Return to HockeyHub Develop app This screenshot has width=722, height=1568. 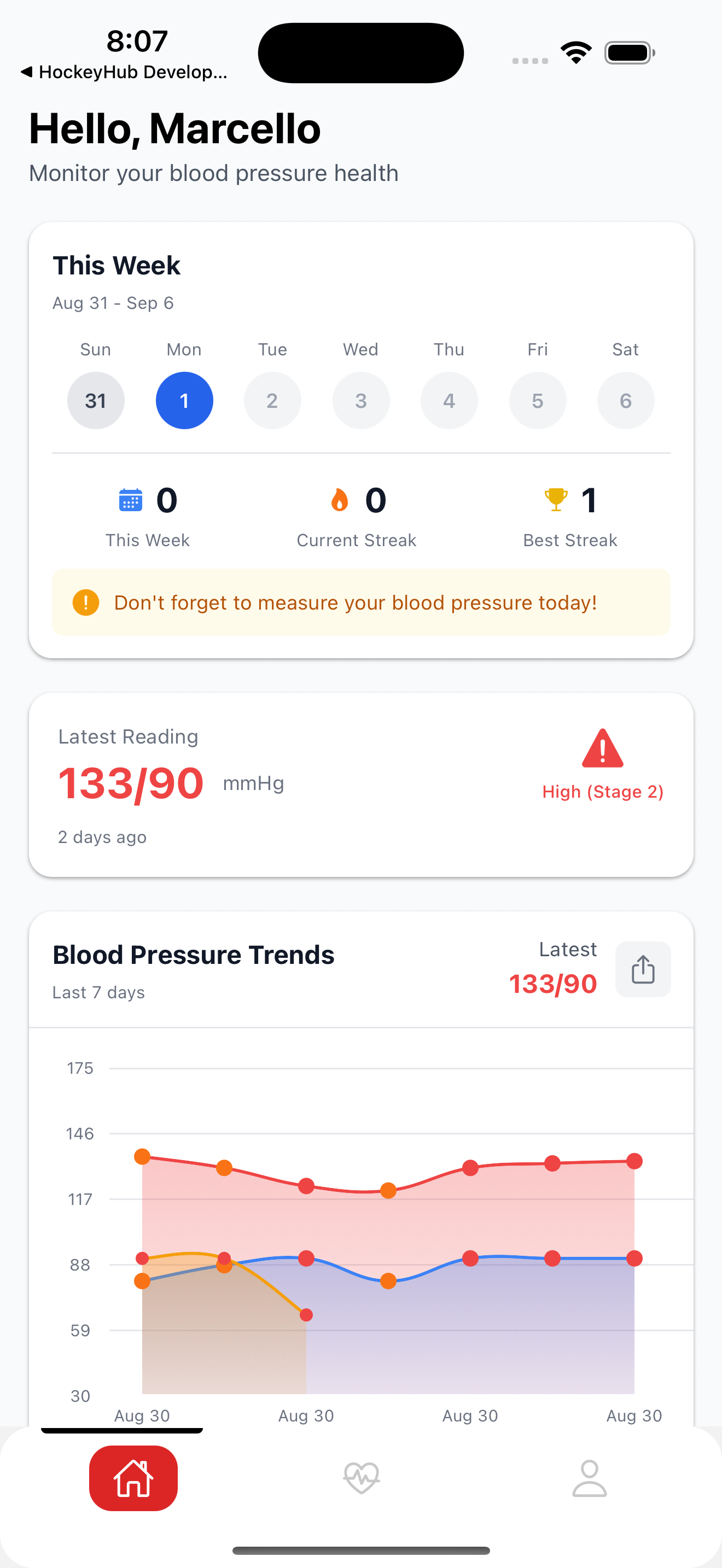pos(125,72)
